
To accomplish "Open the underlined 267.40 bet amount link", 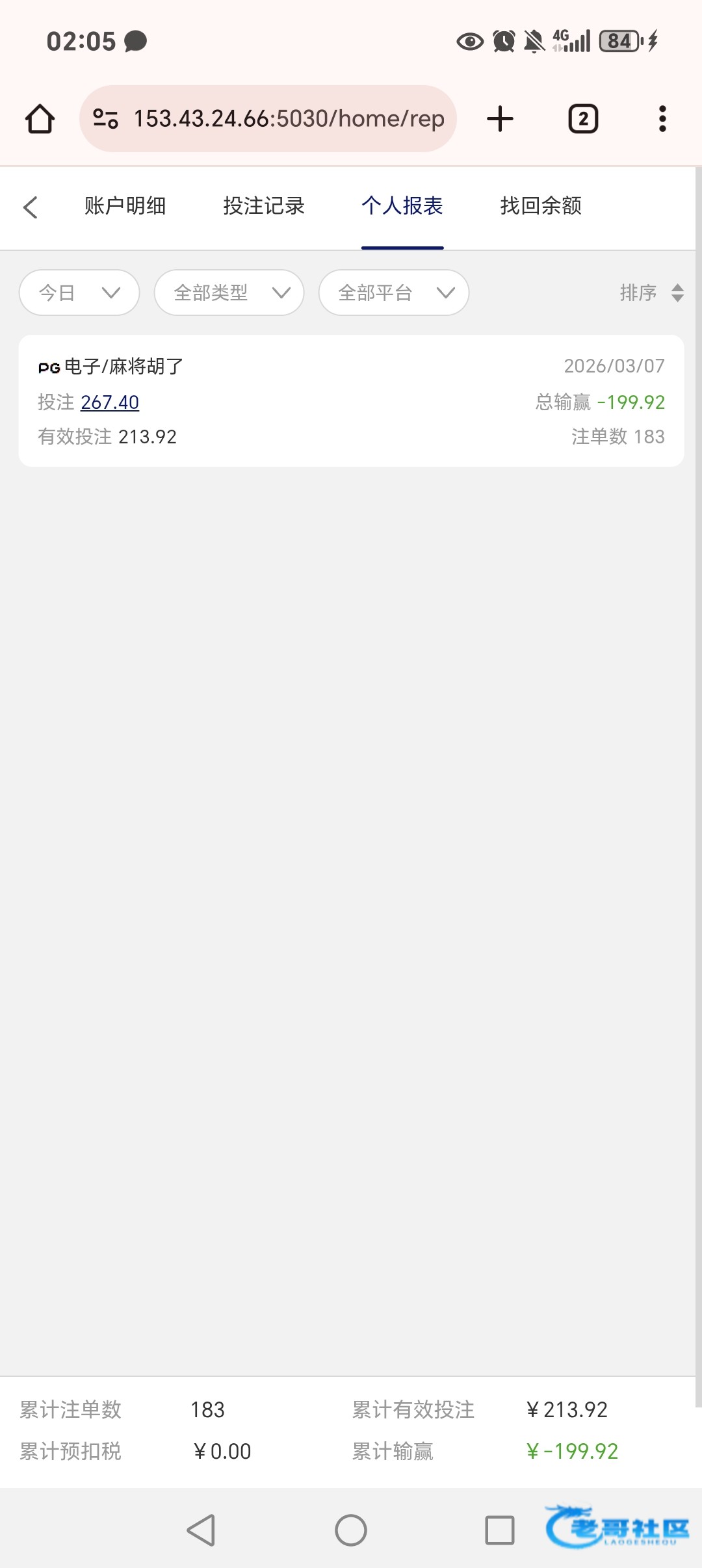I will (x=110, y=402).
